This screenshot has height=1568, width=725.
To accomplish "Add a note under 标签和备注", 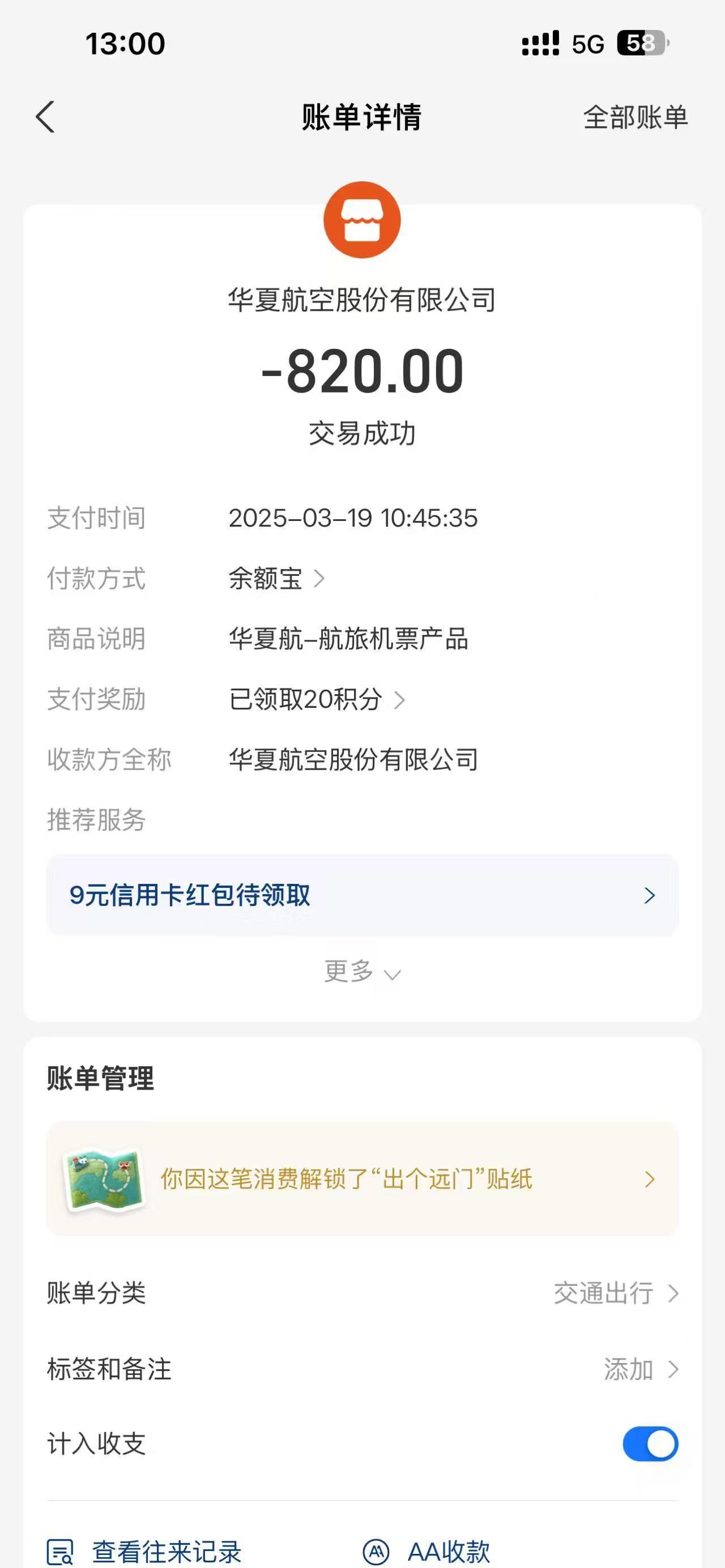I will coord(362,1368).
